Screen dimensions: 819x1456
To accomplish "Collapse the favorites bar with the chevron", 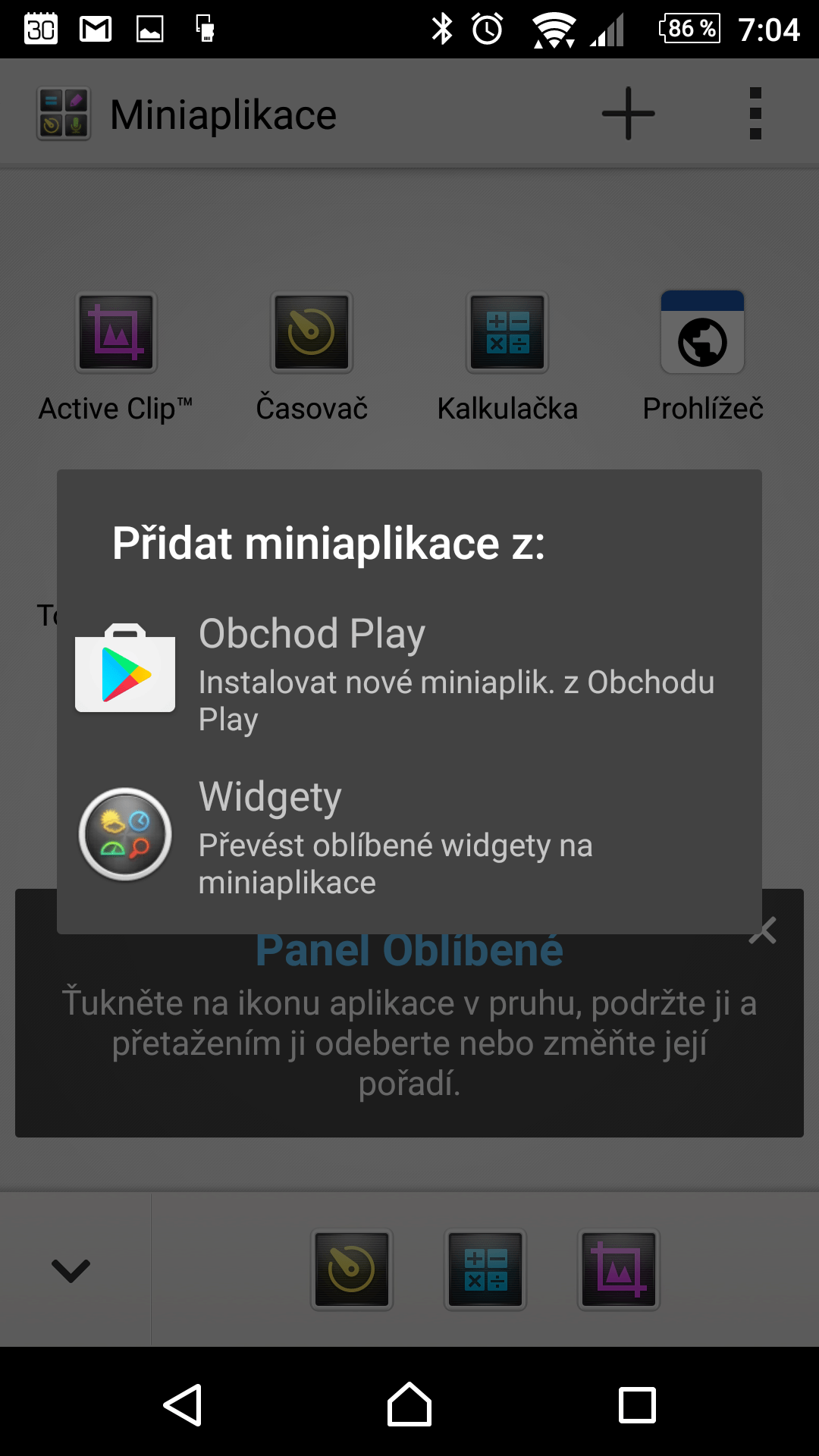I will click(71, 1270).
